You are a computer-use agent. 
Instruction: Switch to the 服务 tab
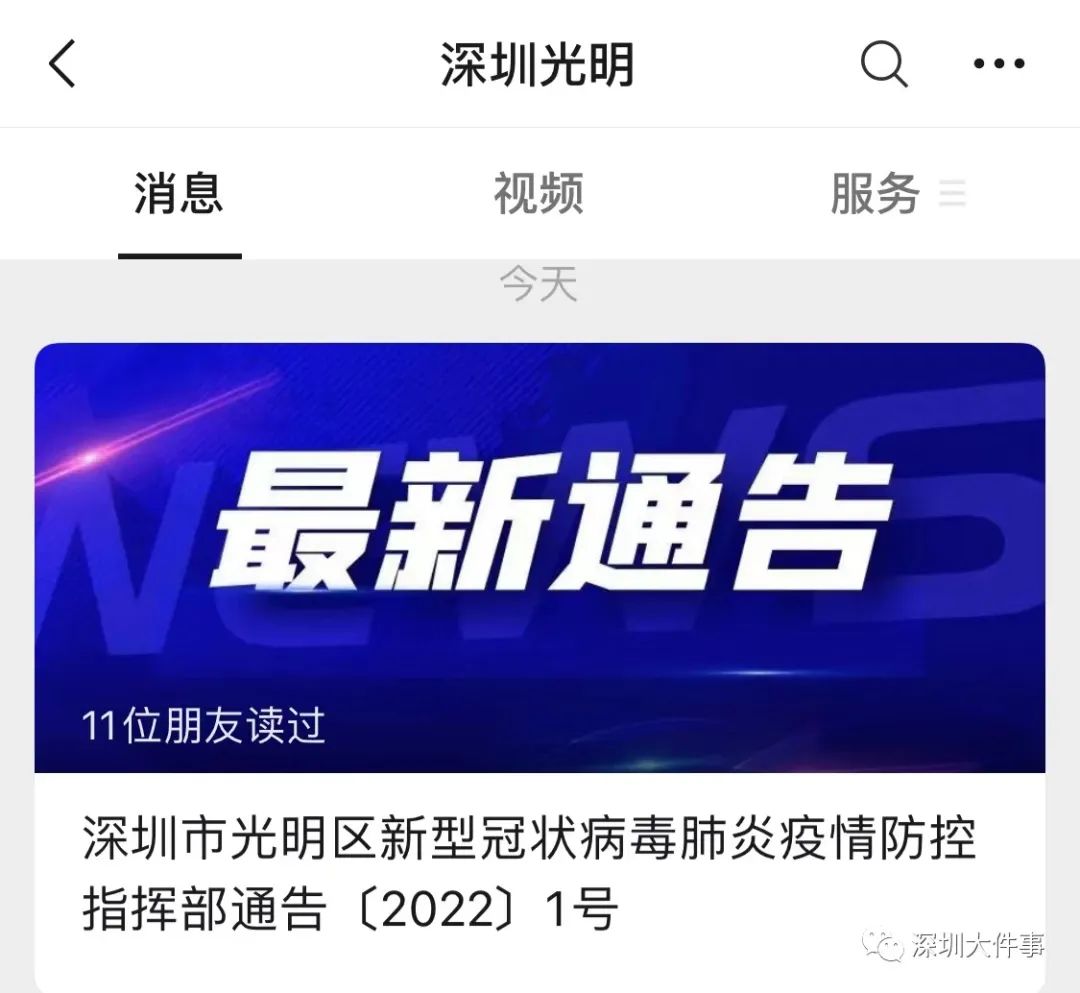click(875, 194)
